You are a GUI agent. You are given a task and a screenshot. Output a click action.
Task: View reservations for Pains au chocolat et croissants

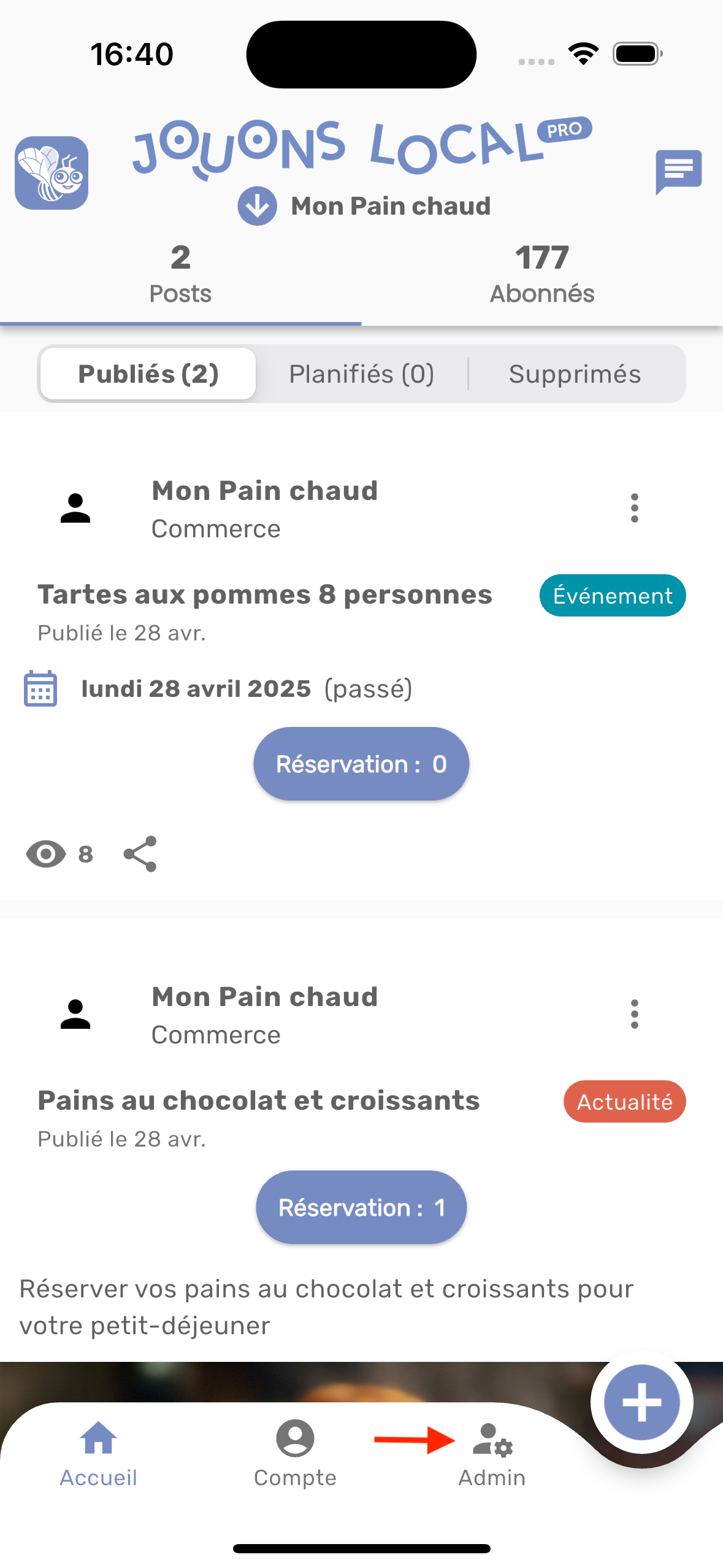[361, 1207]
